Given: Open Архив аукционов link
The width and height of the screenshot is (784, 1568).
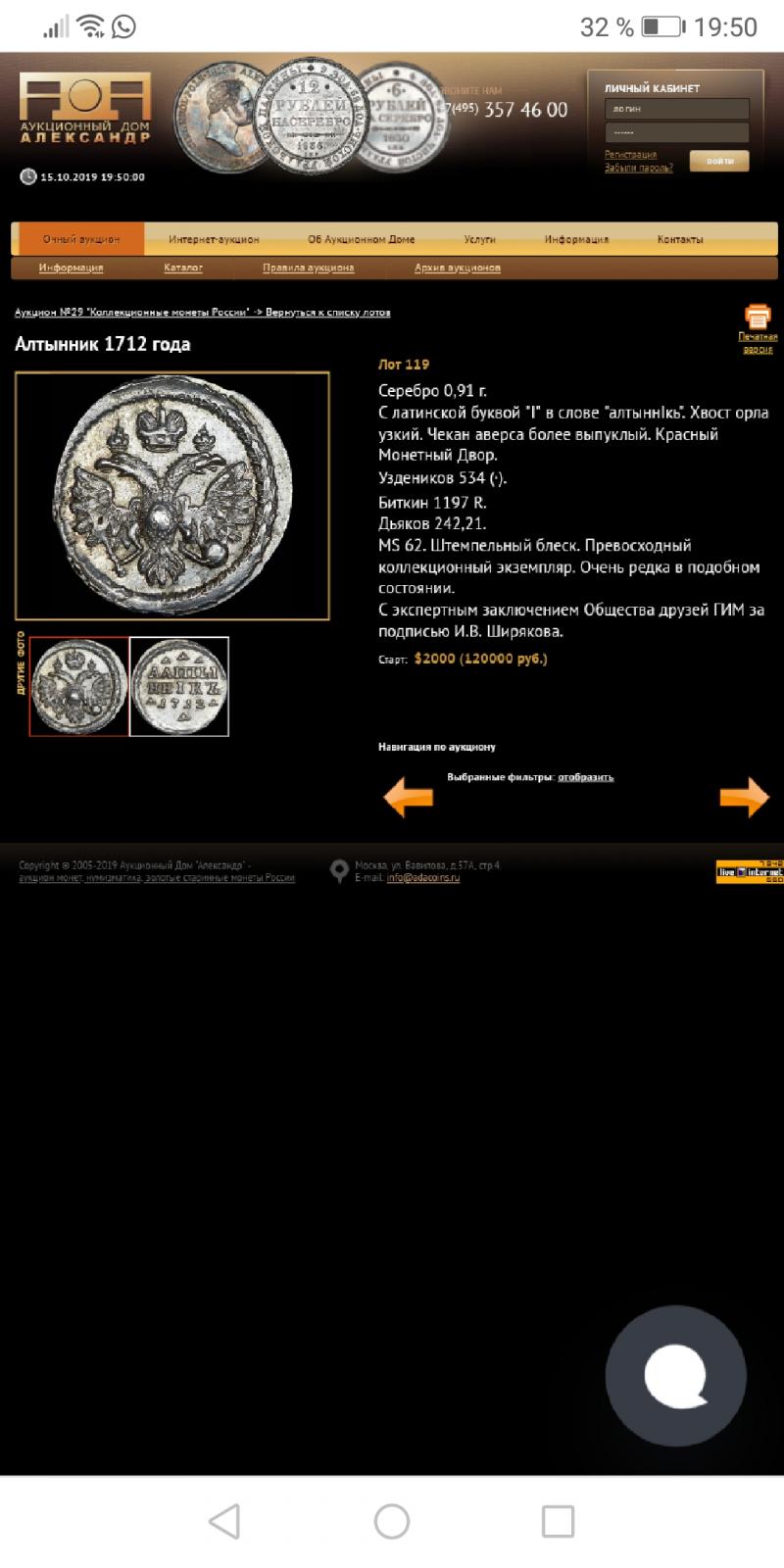Looking at the screenshot, I should pos(457,268).
